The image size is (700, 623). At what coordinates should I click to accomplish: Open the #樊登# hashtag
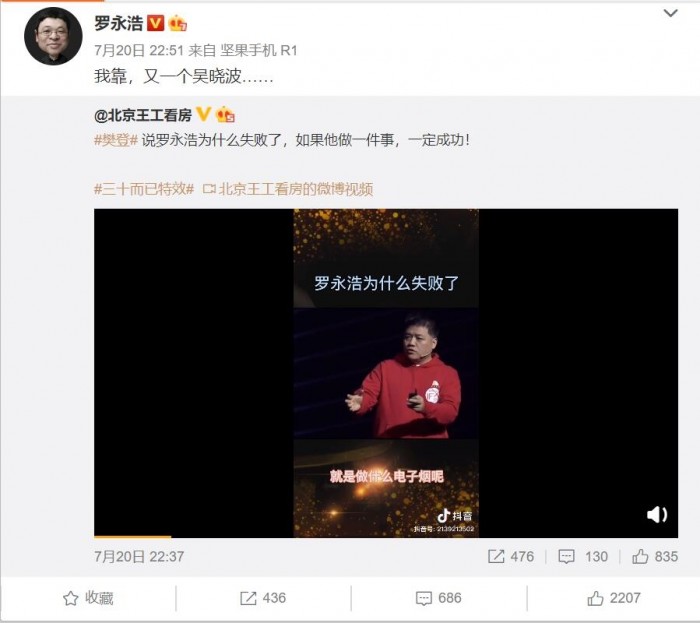coord(115,140)
